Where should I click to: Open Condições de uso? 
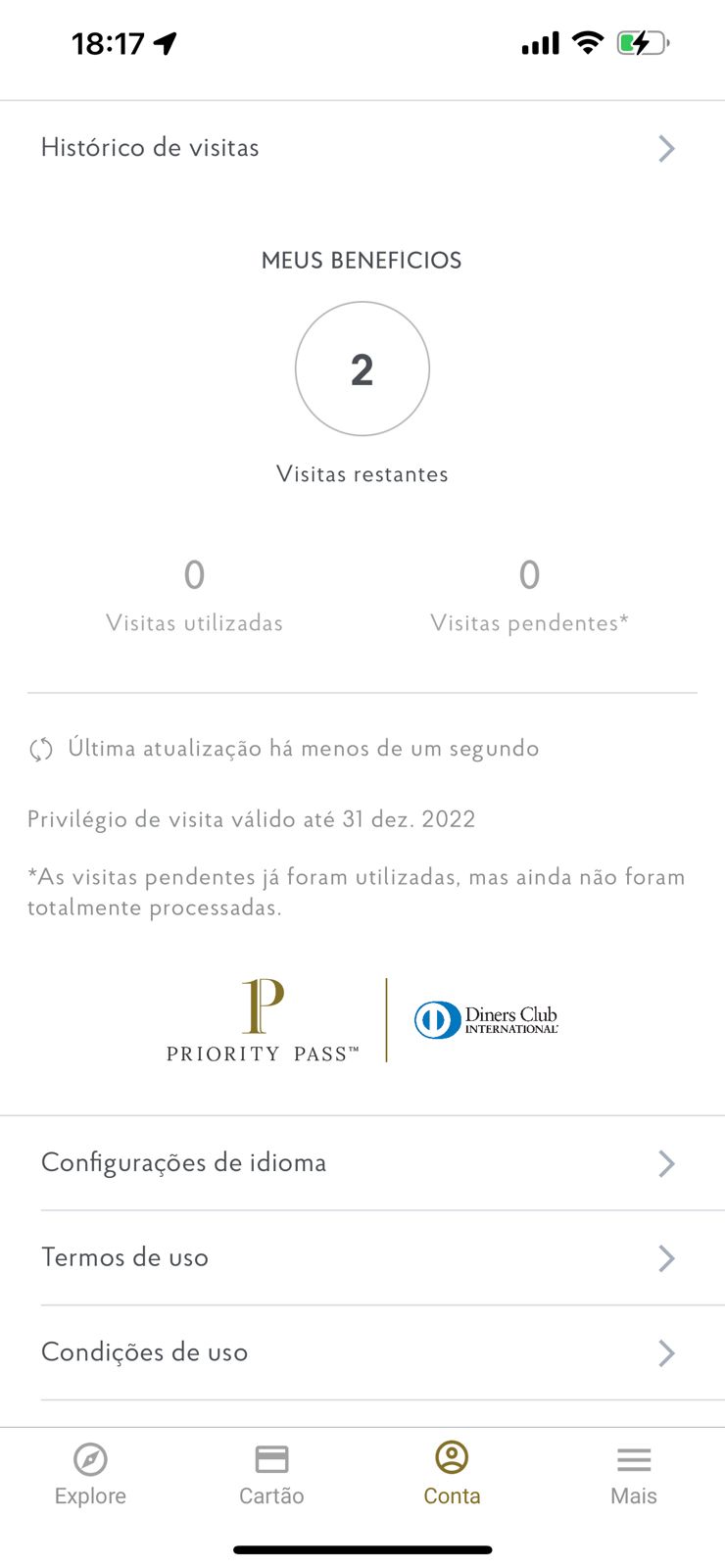click(362, 1353)
